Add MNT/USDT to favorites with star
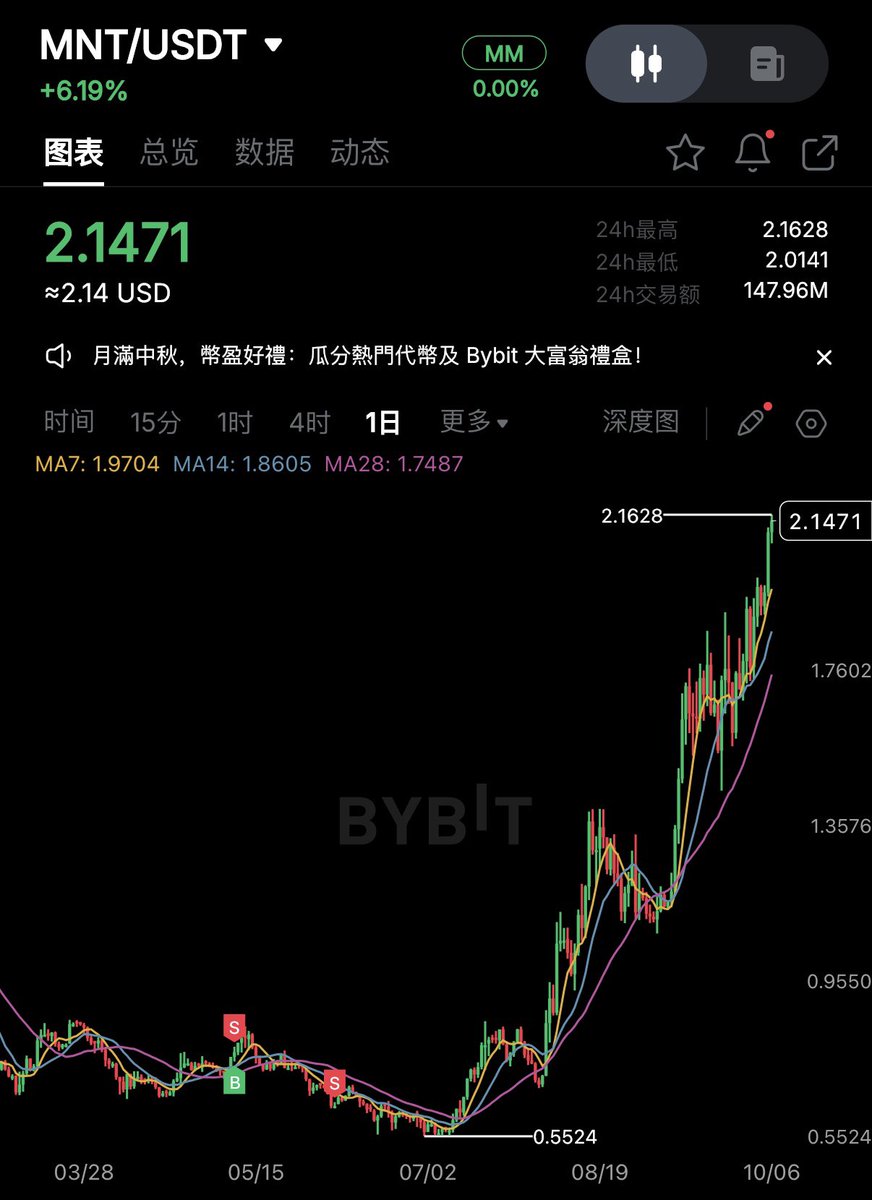872x1200 pixels. (685, 153)
